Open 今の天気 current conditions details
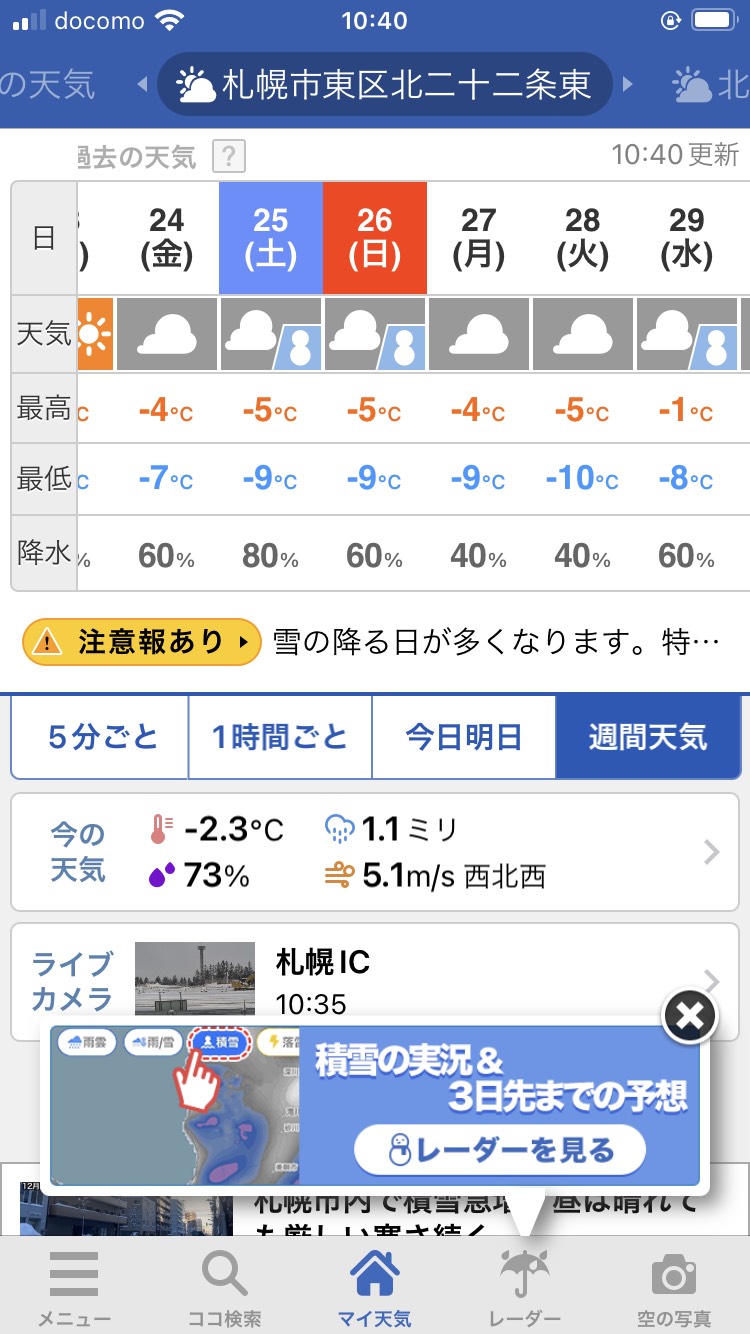The width and height of the screenshot is (750, 1334). pyautogui.click(x=375, y=852)
